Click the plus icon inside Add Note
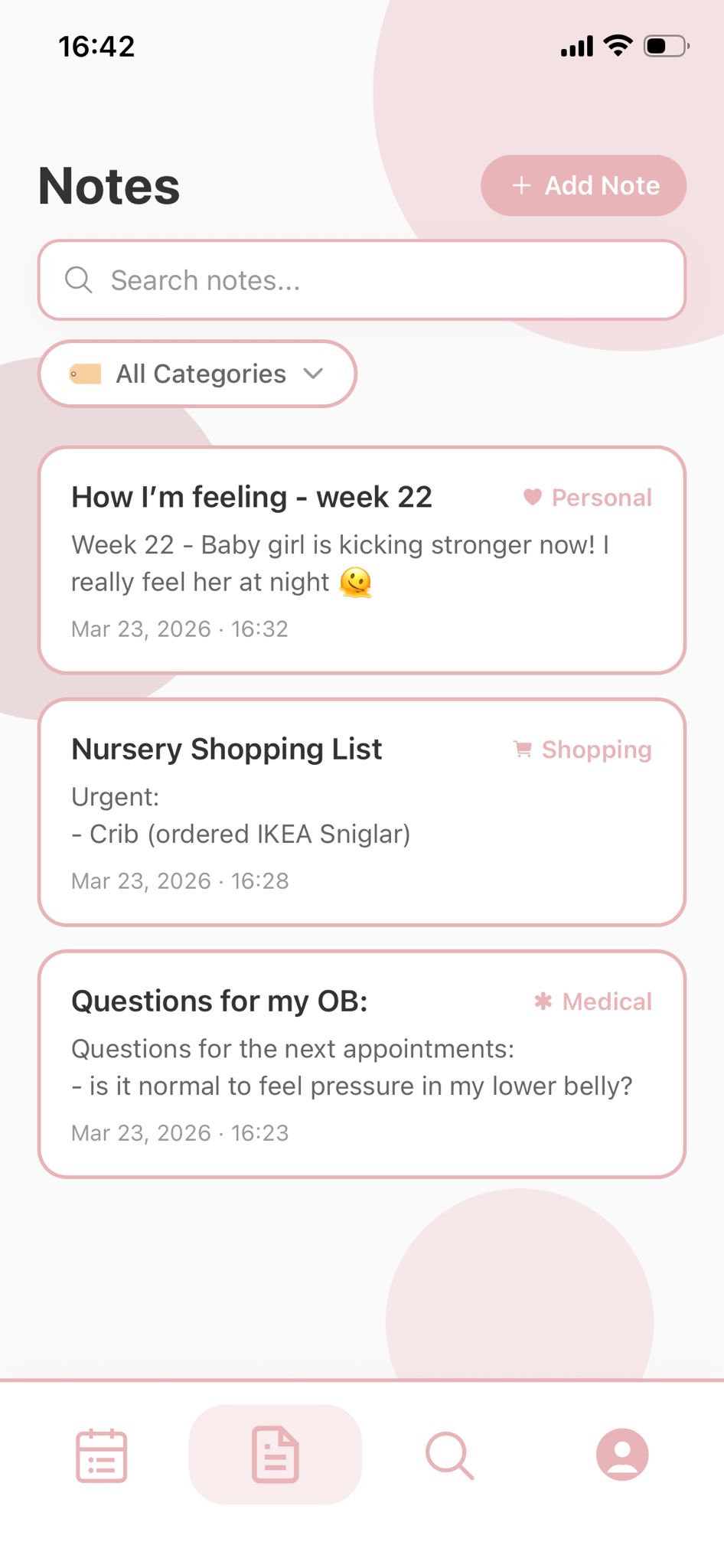724x1568 pixels. tap(522, 185)
